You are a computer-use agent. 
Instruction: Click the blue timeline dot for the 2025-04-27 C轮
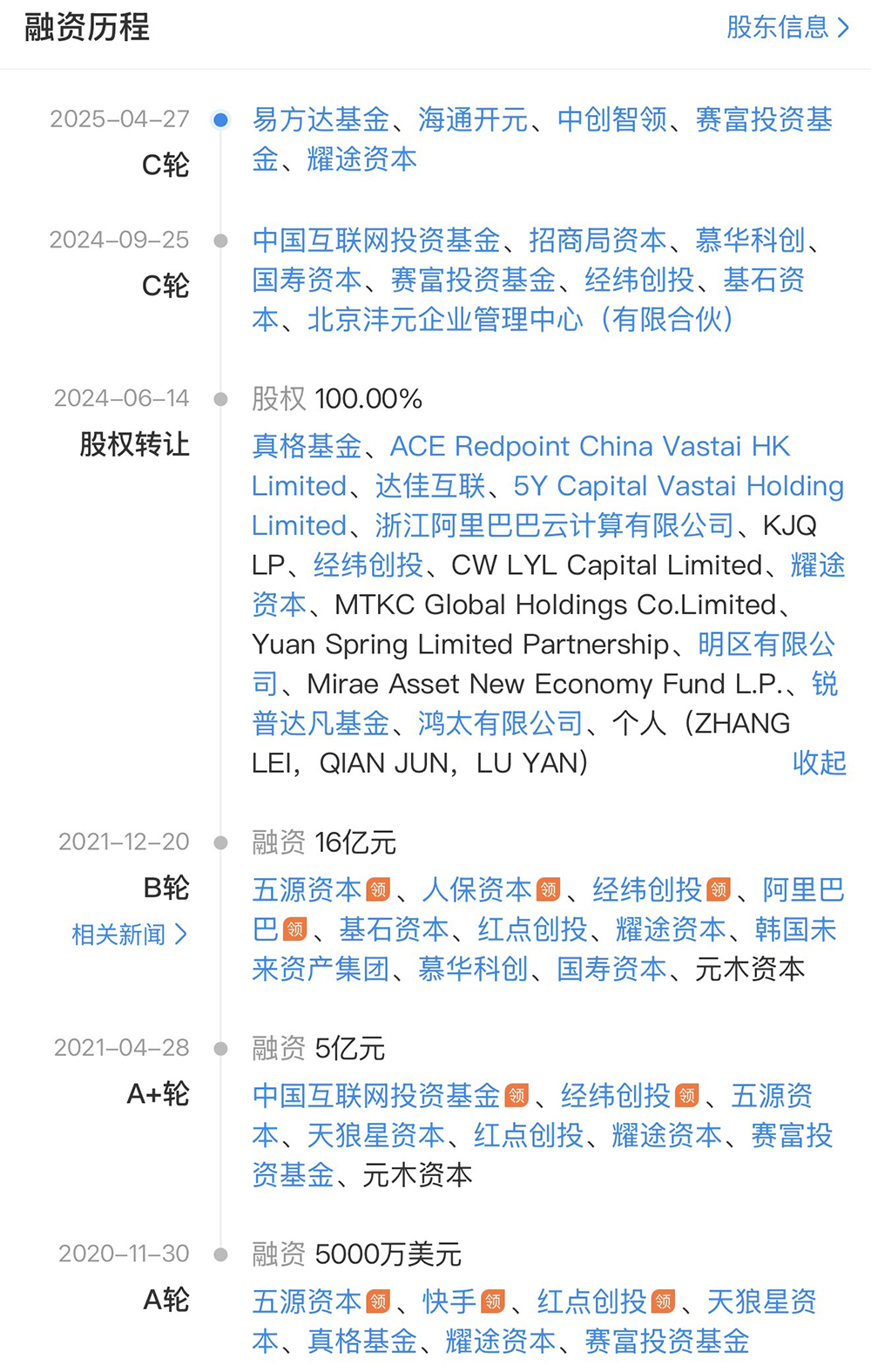pos(220,120)
